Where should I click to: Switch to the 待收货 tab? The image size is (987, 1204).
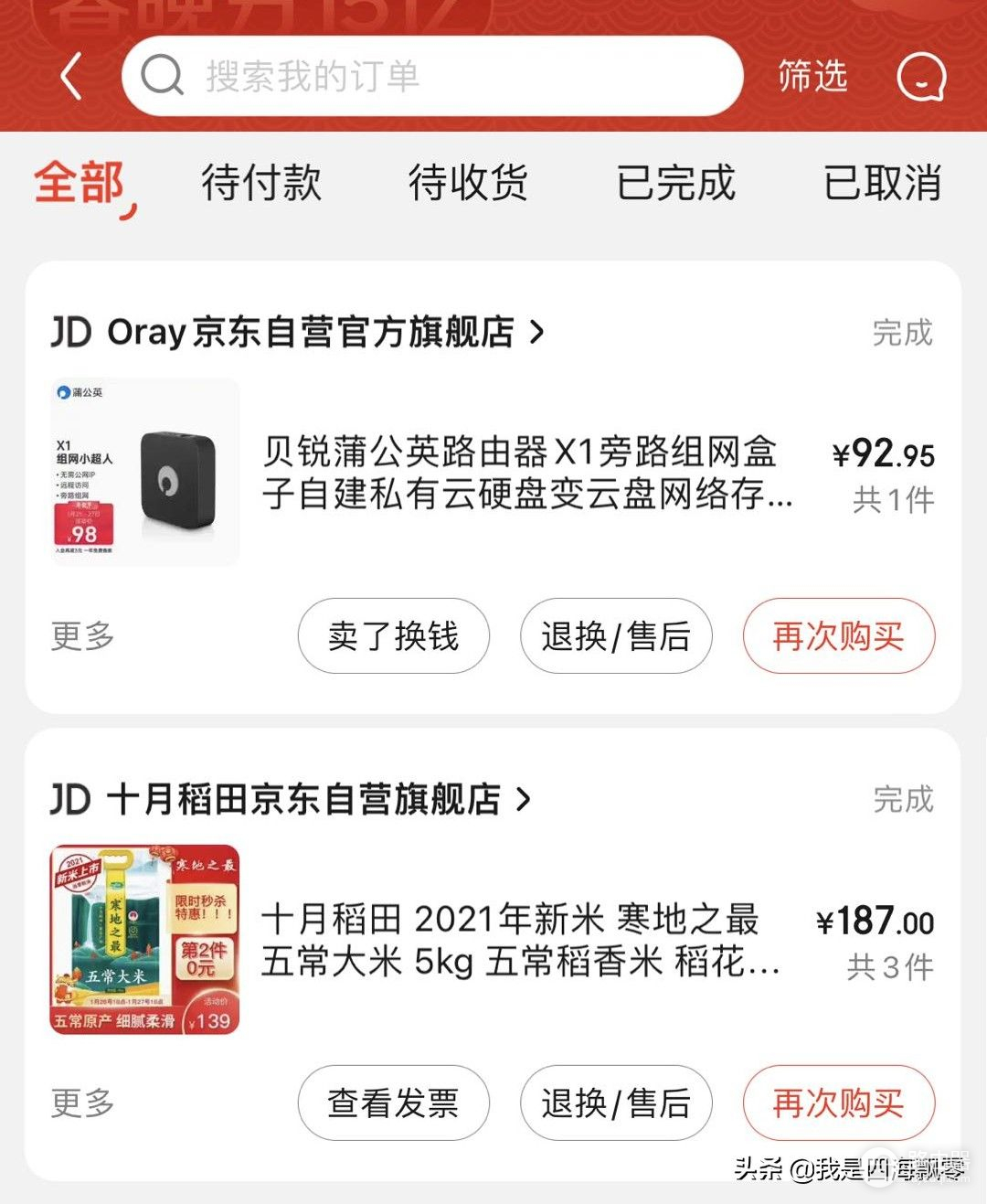click(x=468, y=182)
